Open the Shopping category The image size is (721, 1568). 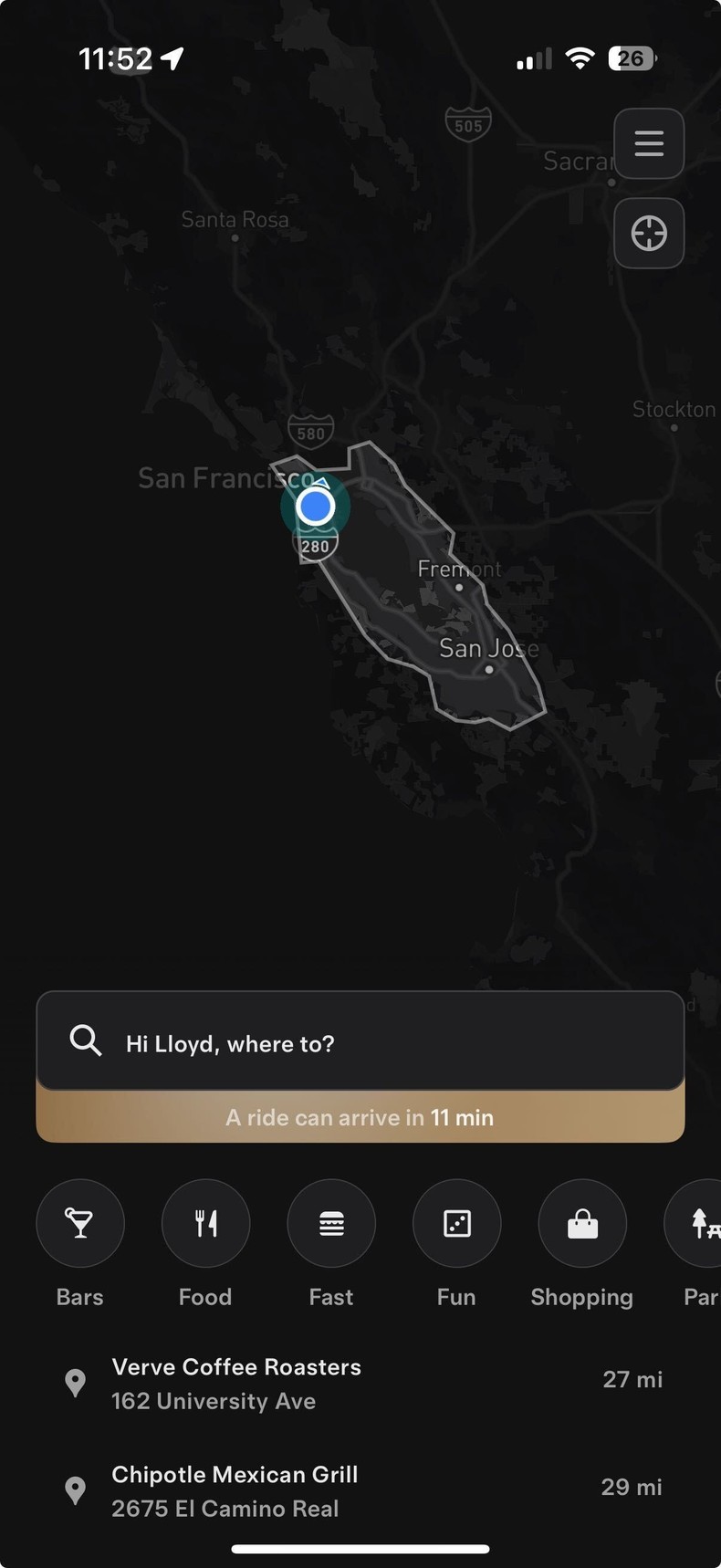click(x=582, y=1224)
